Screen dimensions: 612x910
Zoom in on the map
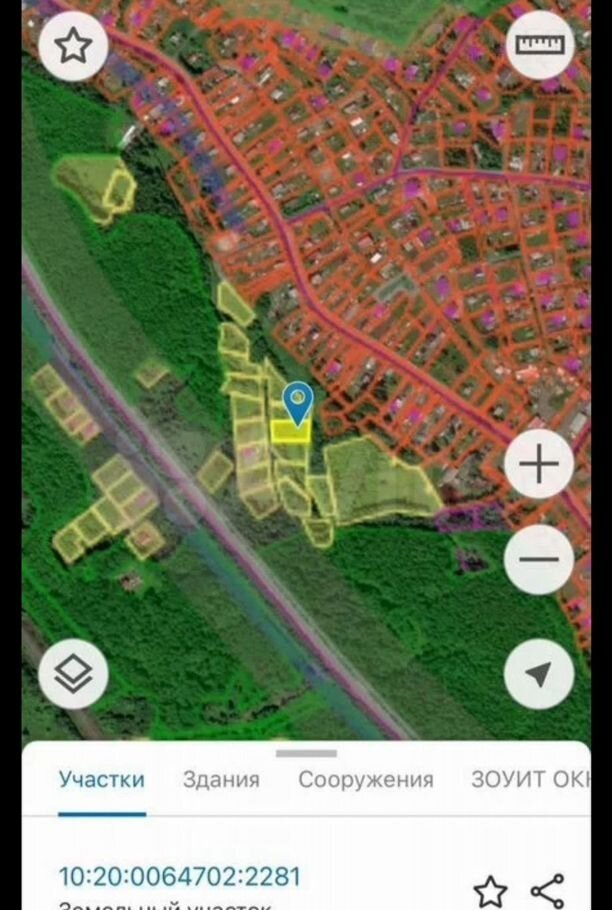click(539, 465)
